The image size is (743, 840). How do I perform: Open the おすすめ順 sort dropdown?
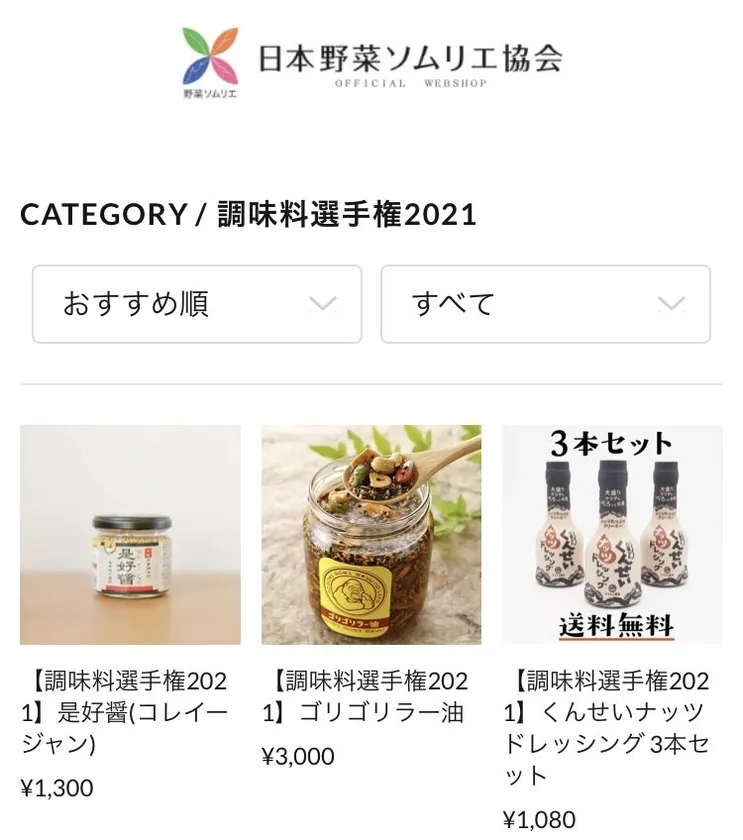pos(197,304)
